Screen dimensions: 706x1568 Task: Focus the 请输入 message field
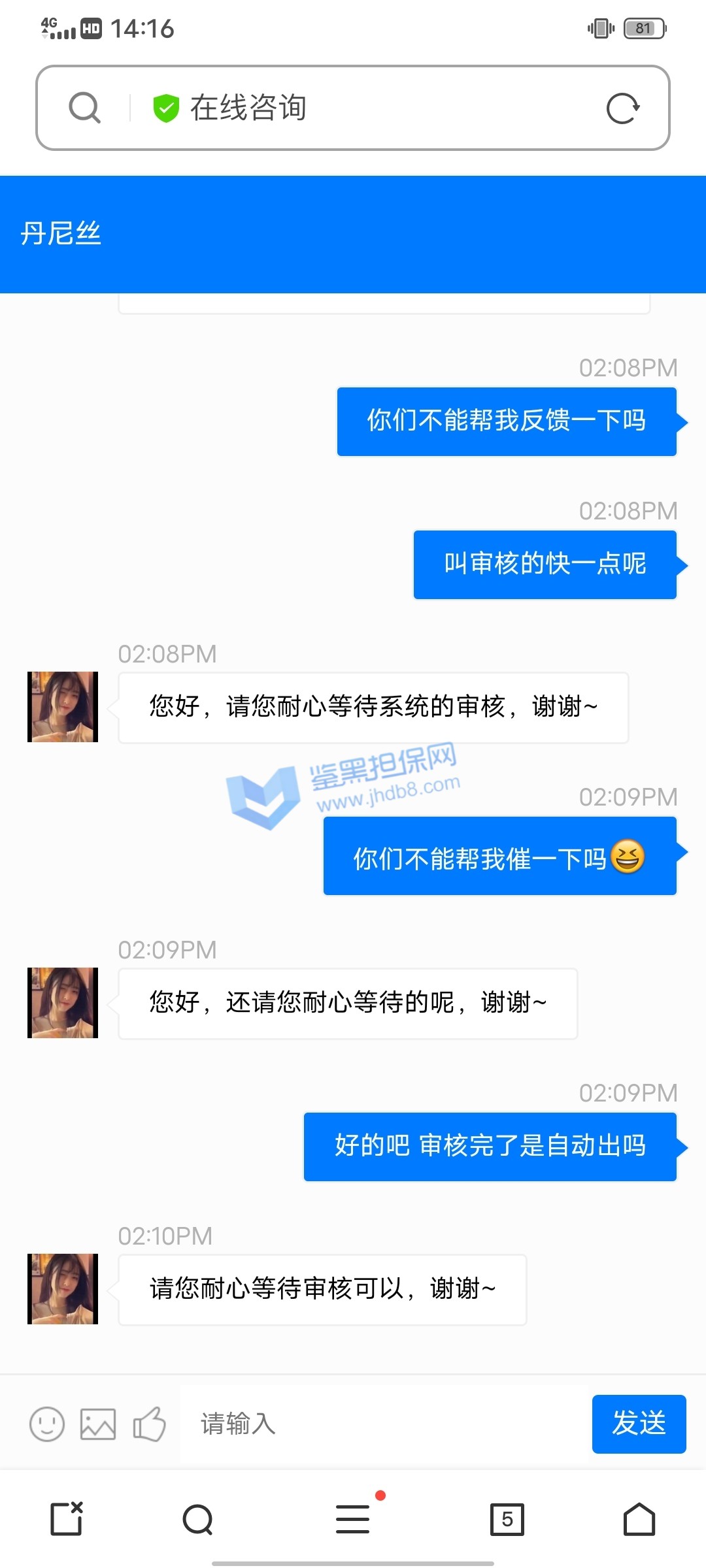(384, 1424)
